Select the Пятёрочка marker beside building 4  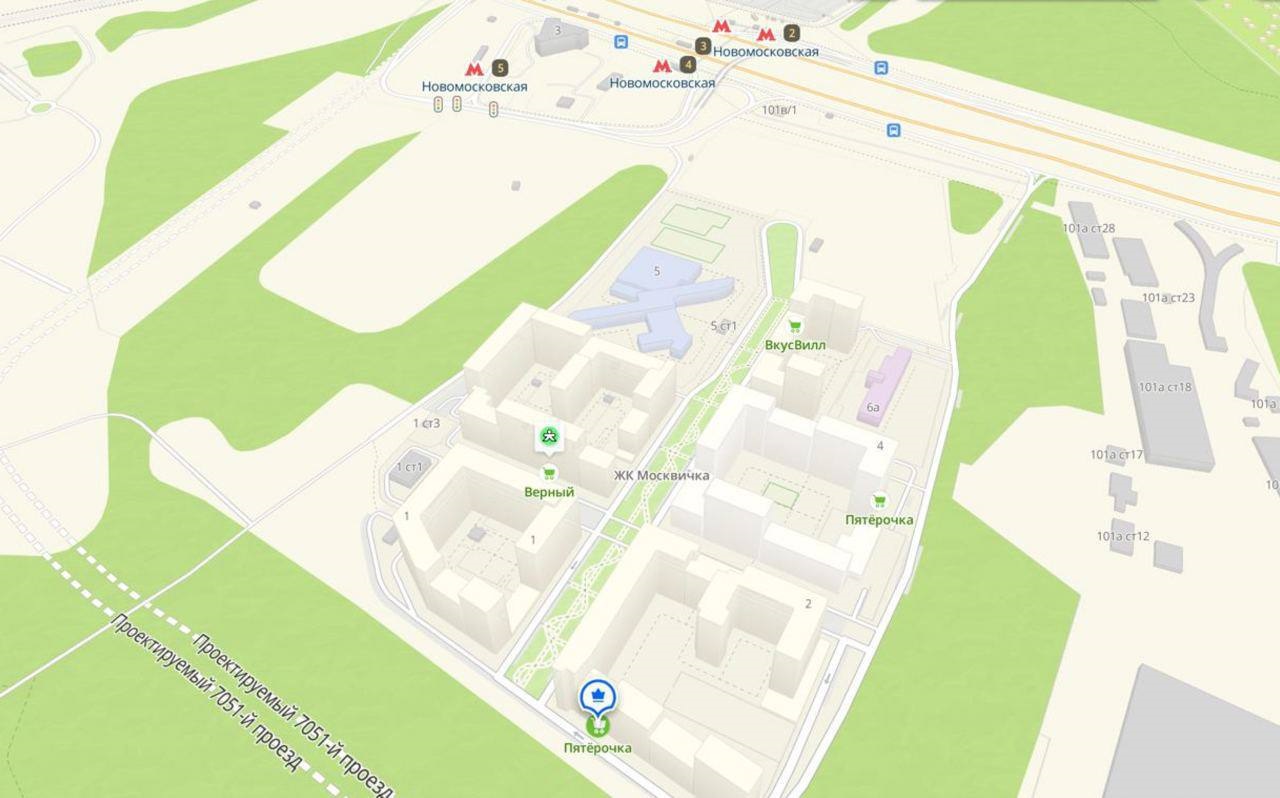coord(879,501)
